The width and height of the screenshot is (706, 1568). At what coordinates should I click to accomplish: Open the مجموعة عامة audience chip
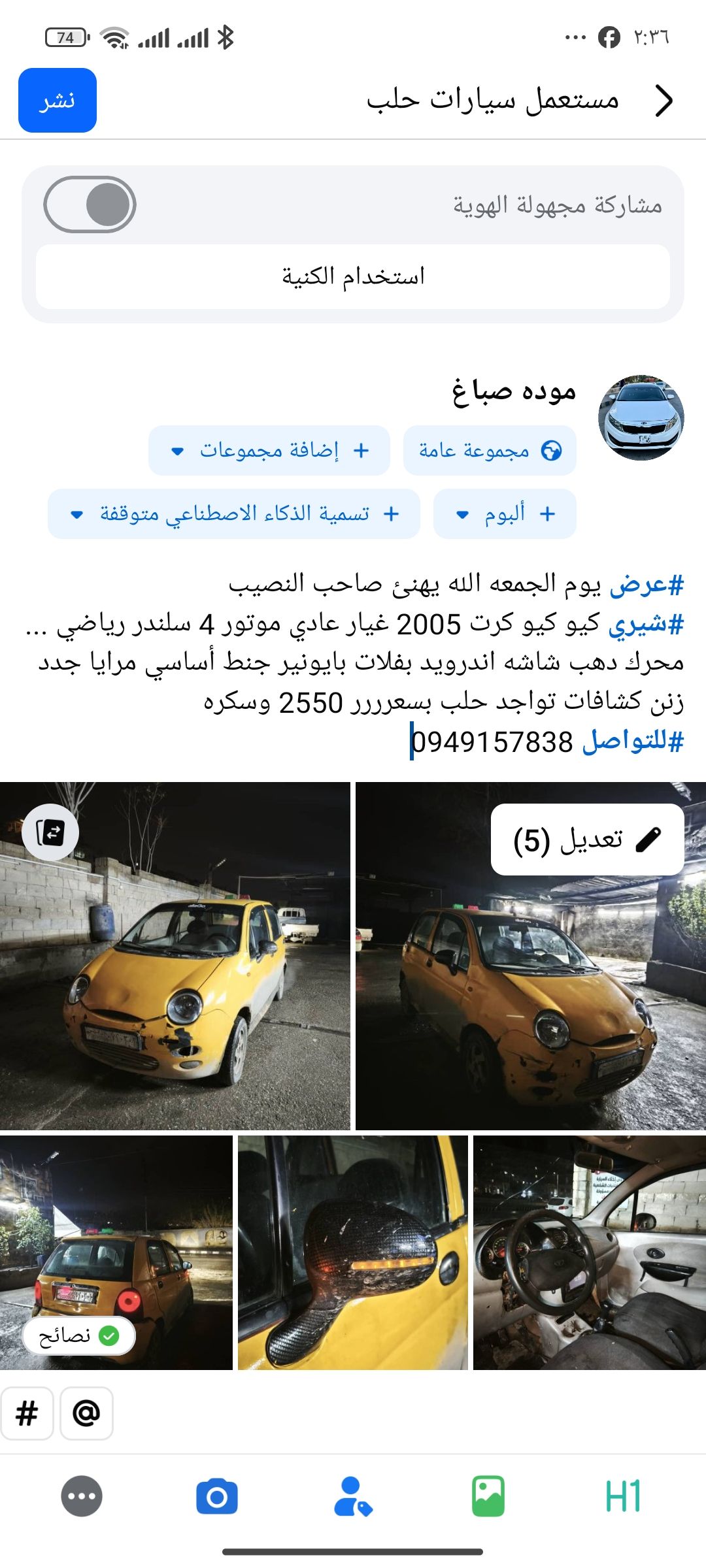click(x=490, y=451)
